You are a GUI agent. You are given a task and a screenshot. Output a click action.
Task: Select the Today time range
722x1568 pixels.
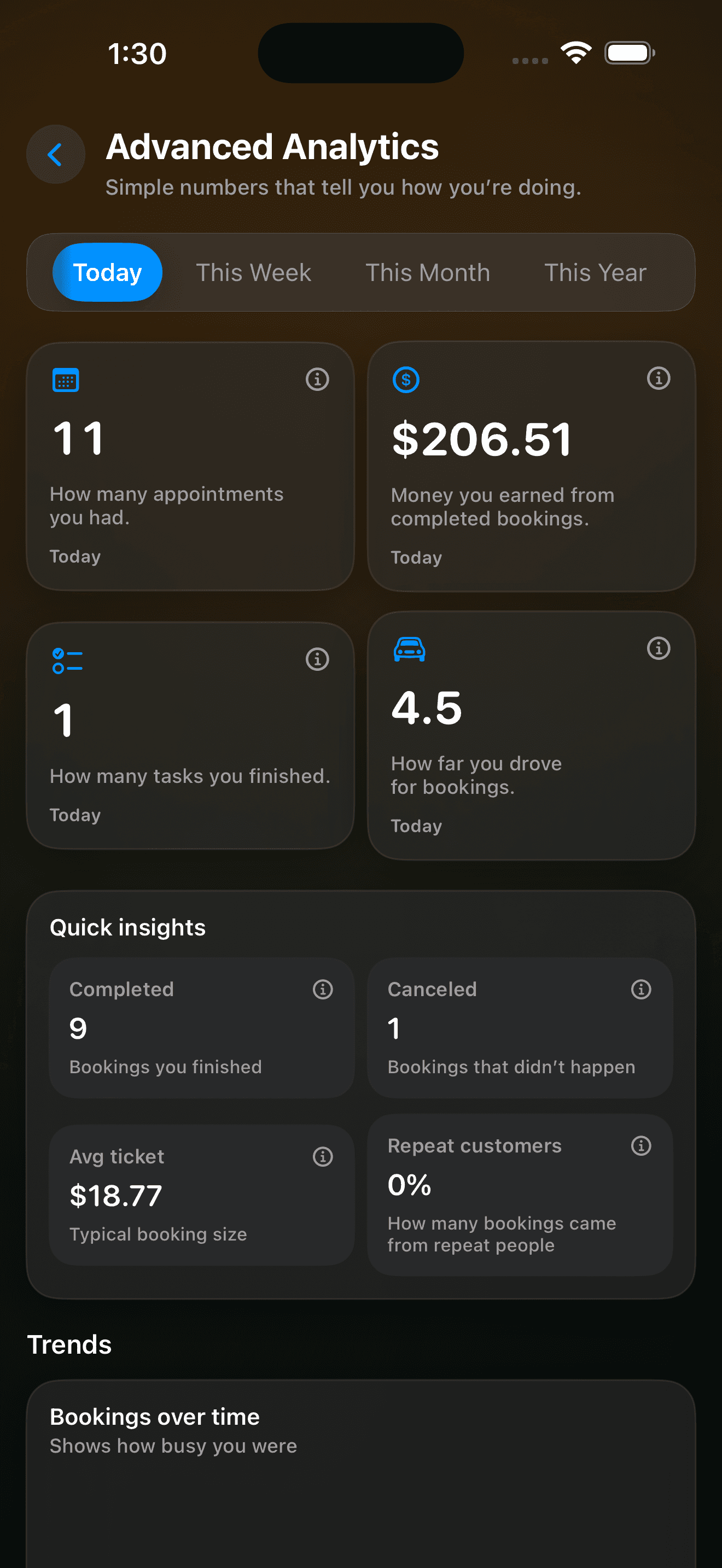tap(107, 272)
